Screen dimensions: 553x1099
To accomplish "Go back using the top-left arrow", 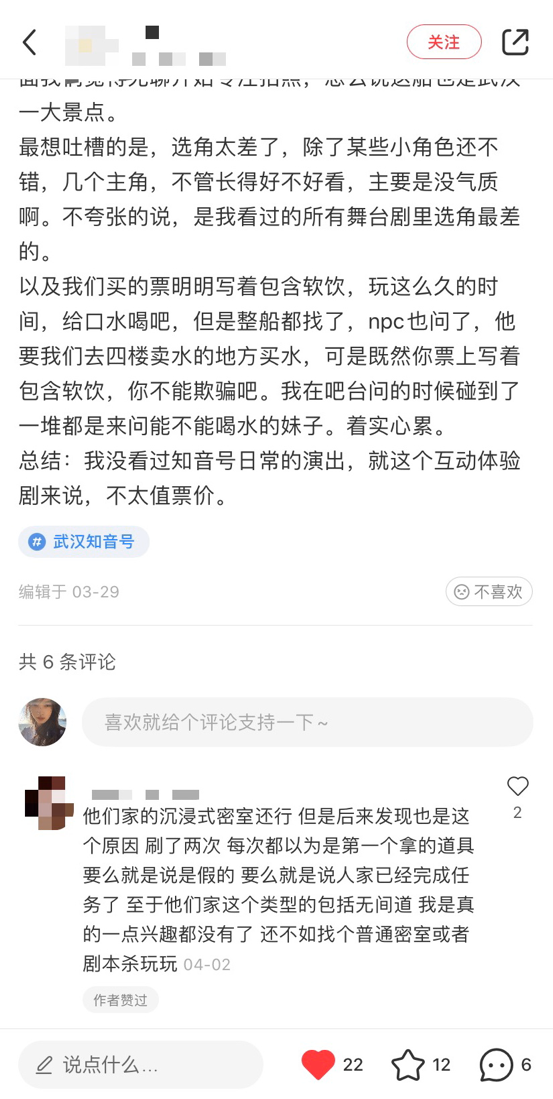I will [x=29, y=43].
